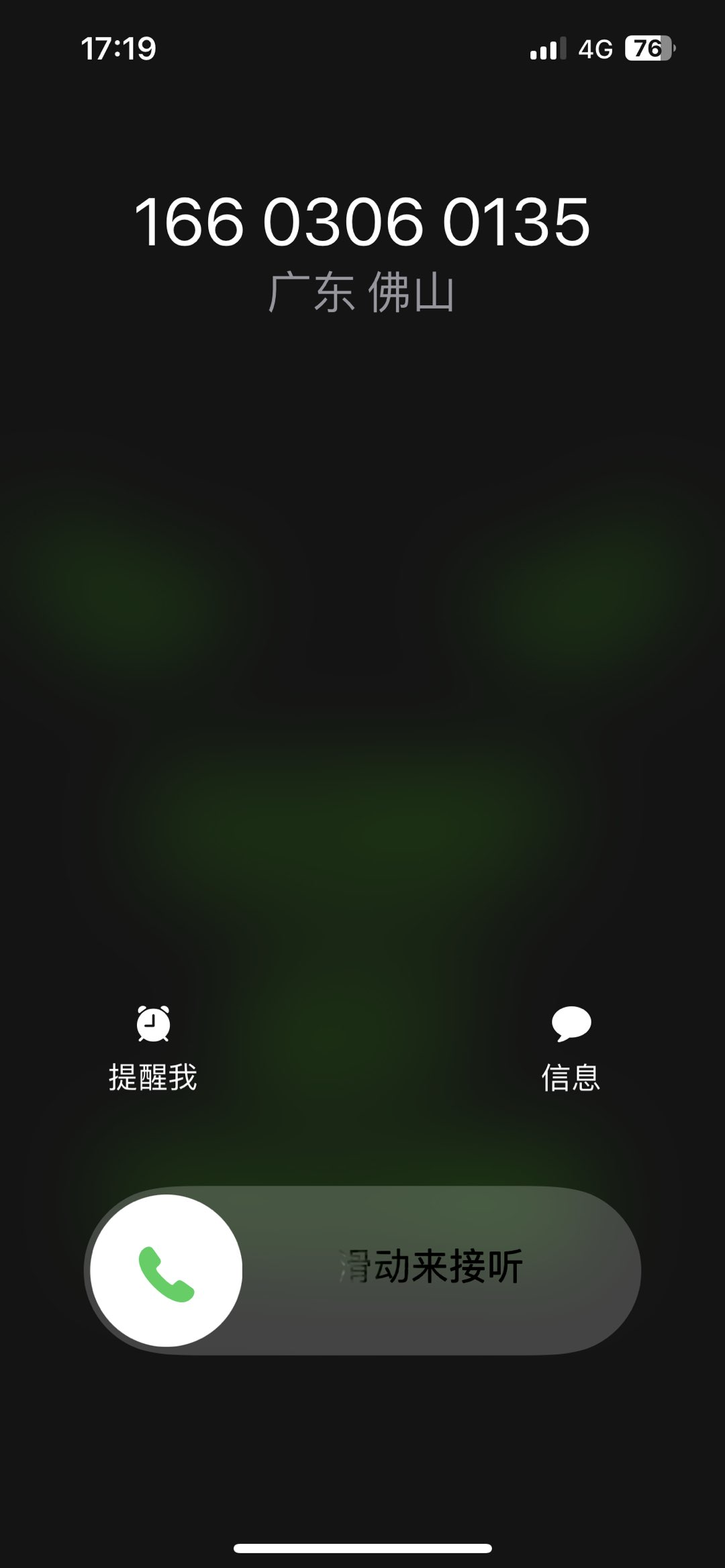725x1568 pixels.
Task: Tap the cellular signal bars icon
Action: click(546, 47)
